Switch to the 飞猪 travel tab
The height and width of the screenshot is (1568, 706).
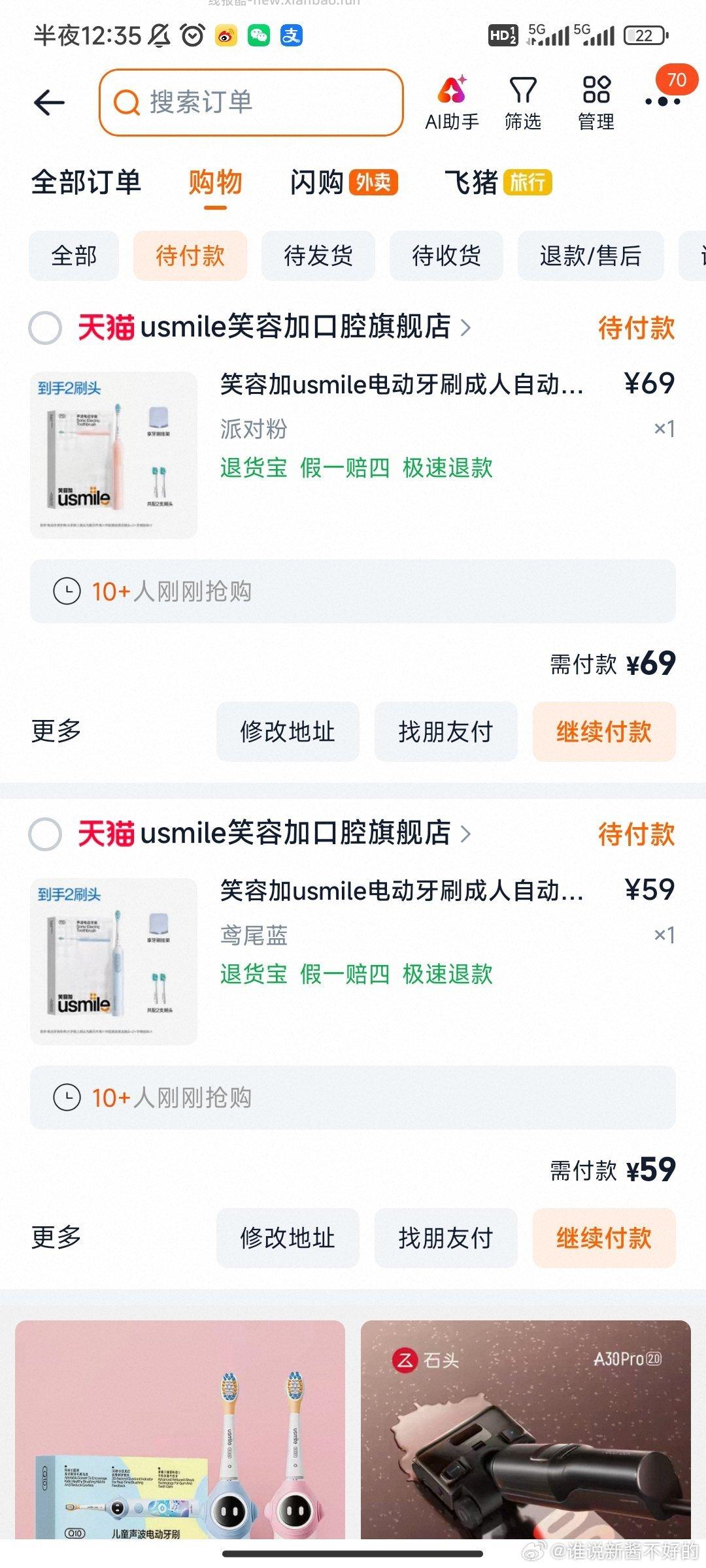474,183
